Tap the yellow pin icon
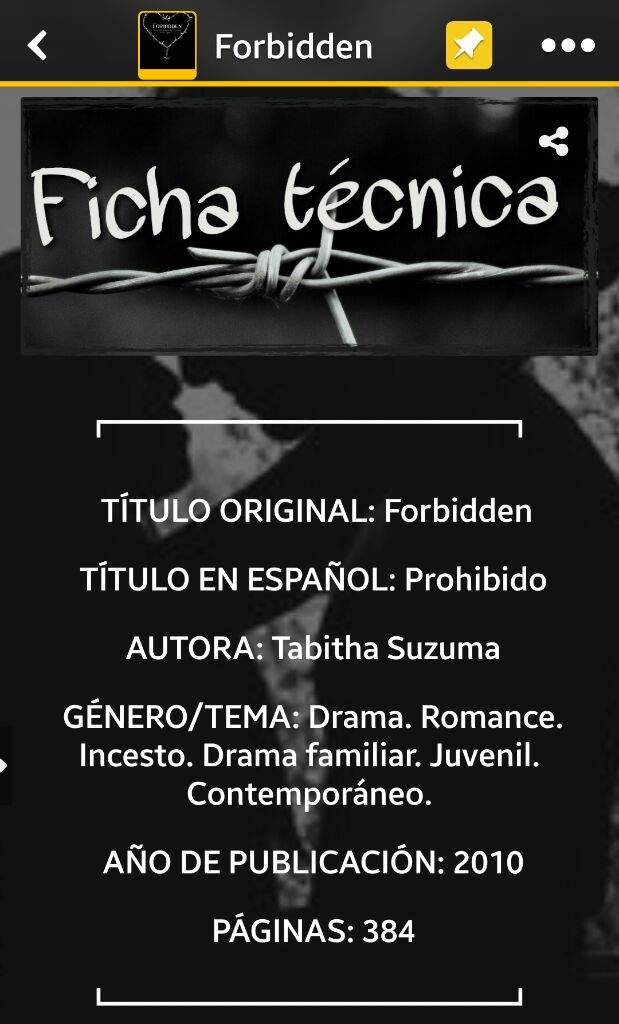619x1024 pixels. (x=469, y=45)
